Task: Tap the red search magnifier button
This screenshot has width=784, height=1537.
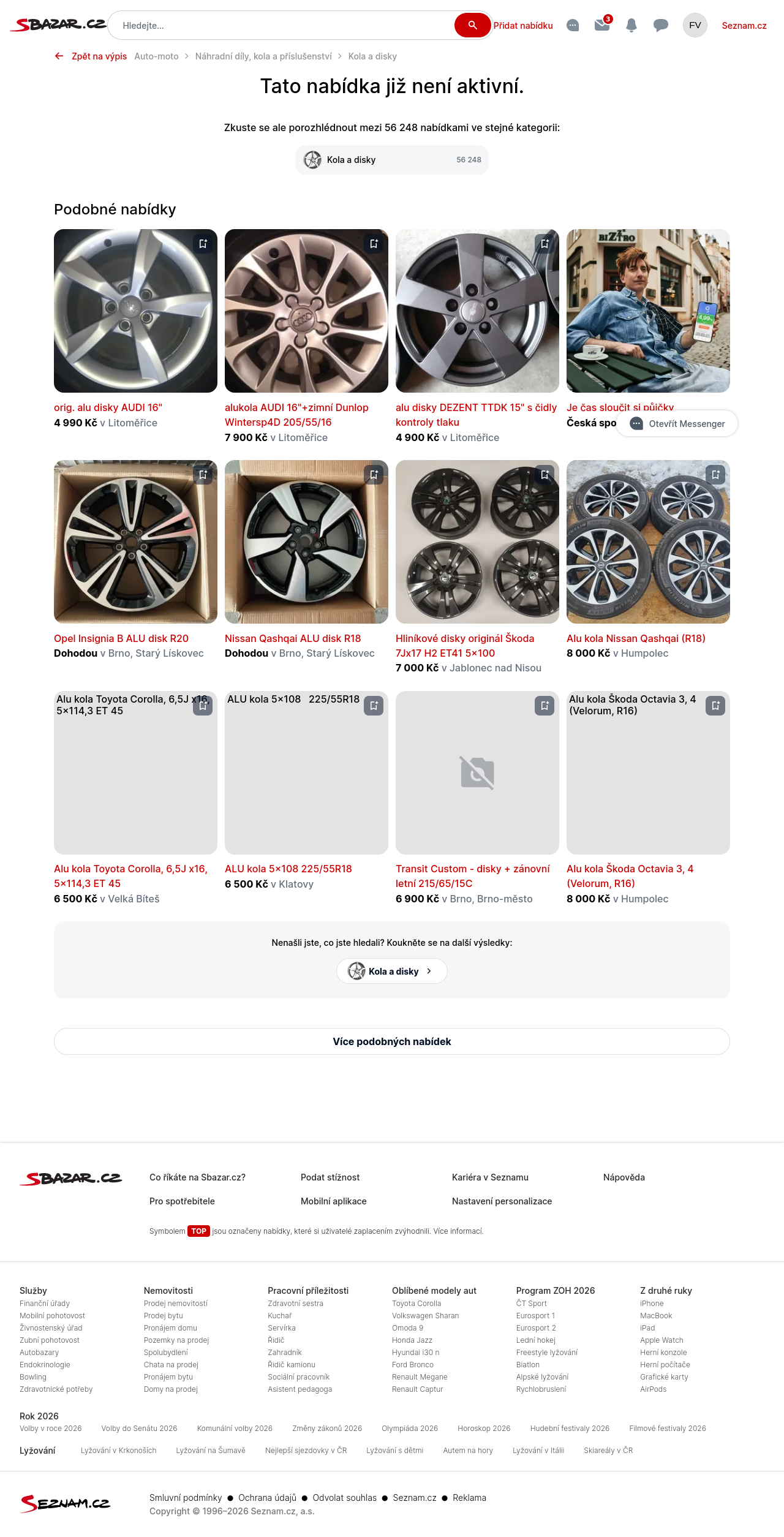Action: (472, 26)
